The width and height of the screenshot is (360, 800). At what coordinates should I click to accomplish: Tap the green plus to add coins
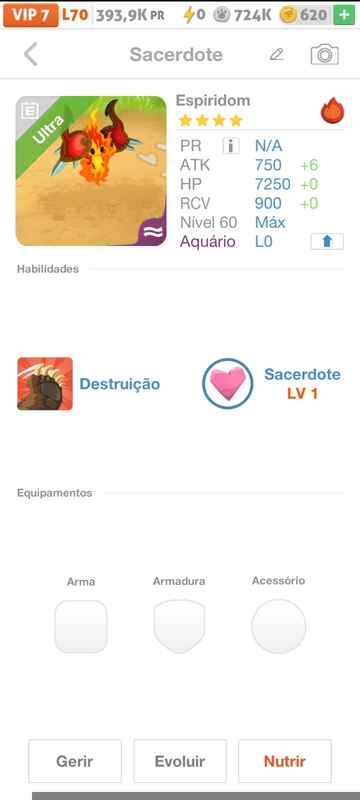coord(344,15)
